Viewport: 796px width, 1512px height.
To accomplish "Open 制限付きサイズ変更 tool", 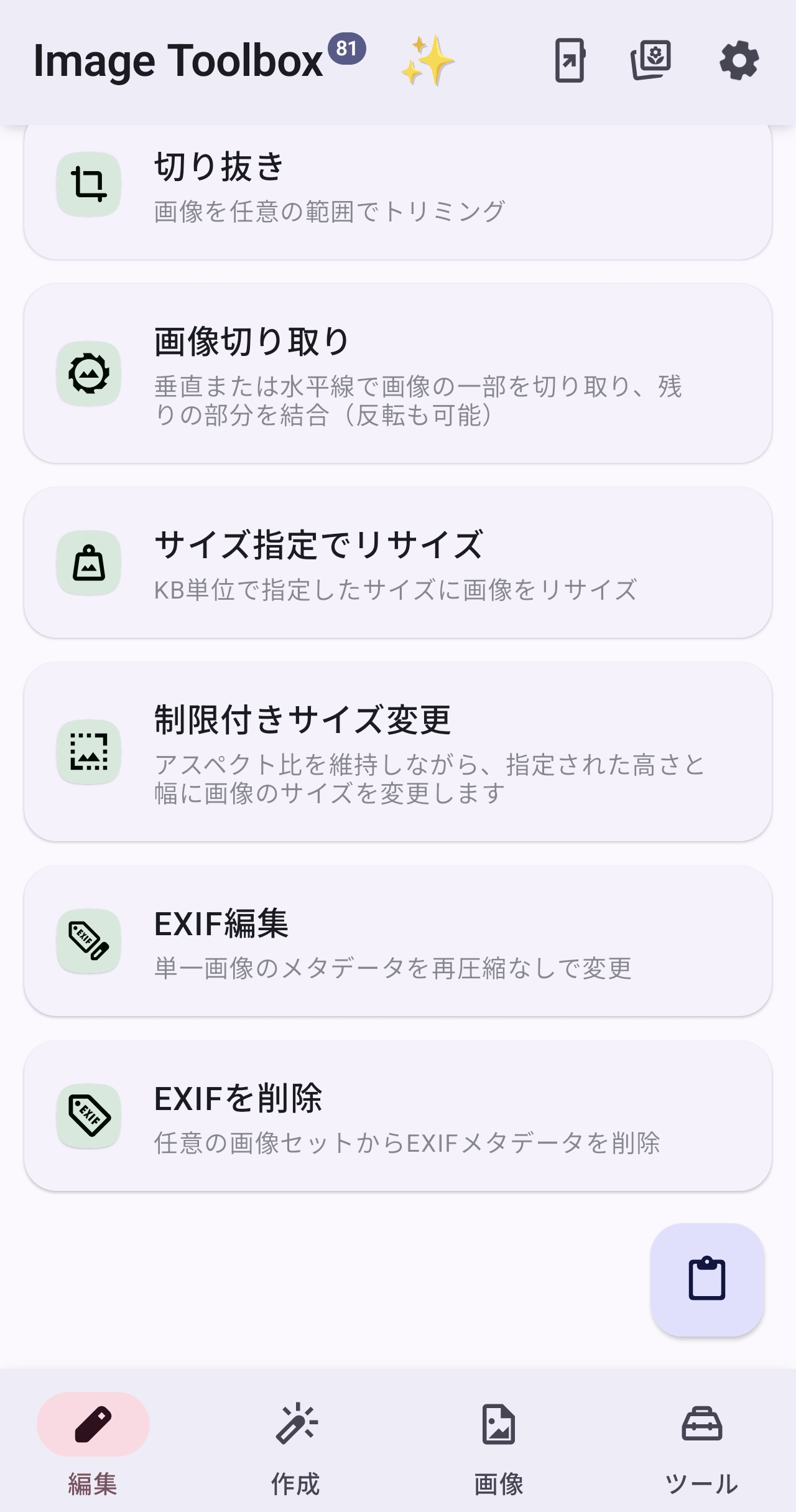I will [398, 752].
